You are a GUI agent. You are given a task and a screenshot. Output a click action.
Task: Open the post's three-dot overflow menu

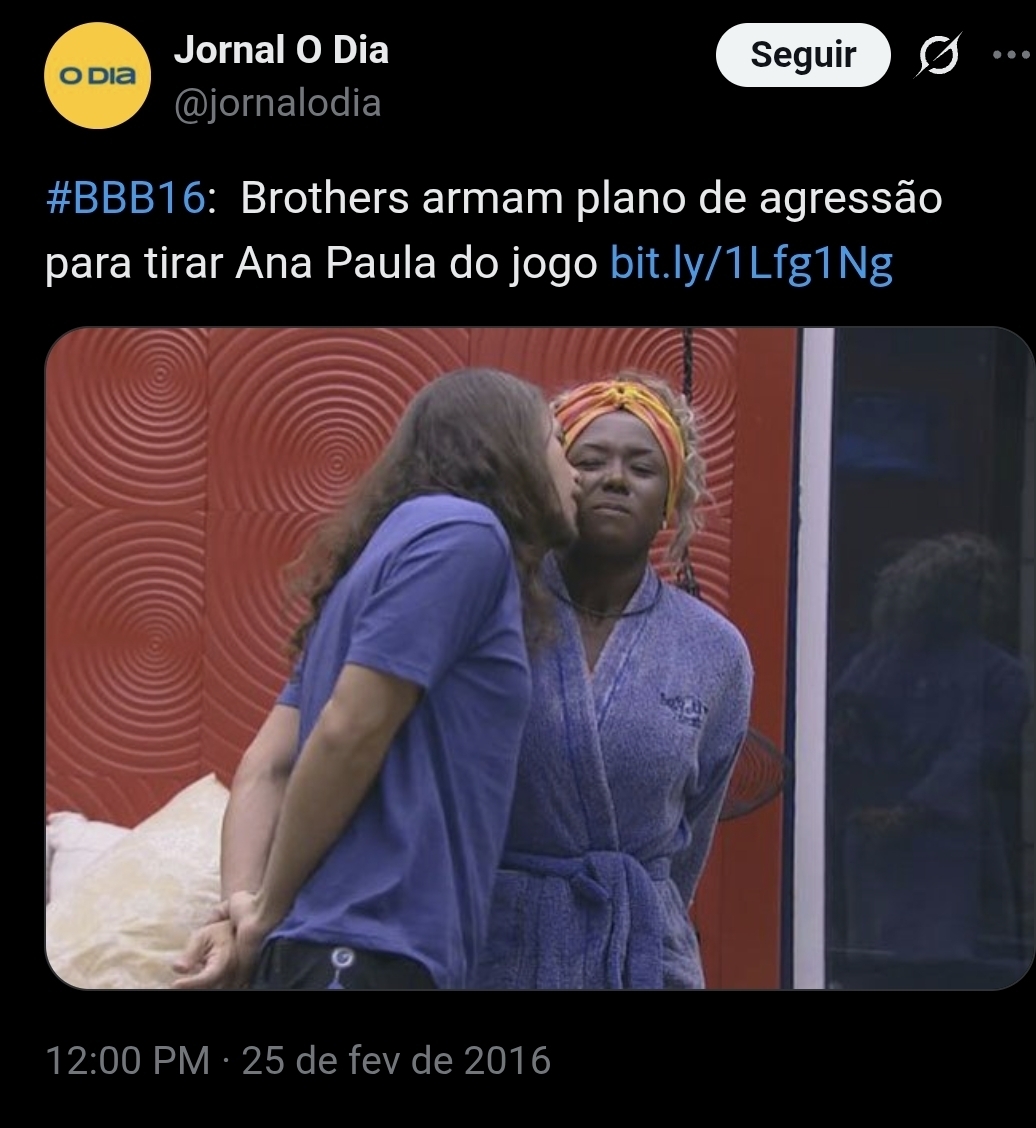(1010, 55)
